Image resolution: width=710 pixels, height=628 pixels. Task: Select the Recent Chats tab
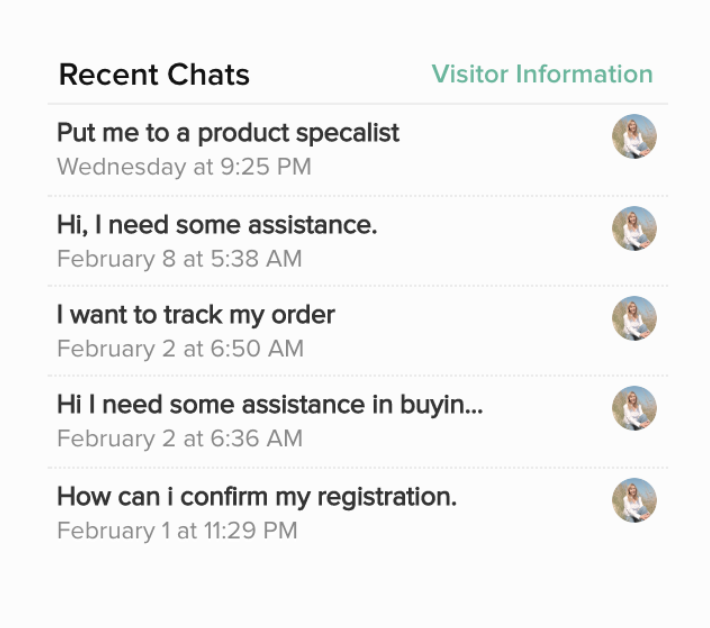154,75
